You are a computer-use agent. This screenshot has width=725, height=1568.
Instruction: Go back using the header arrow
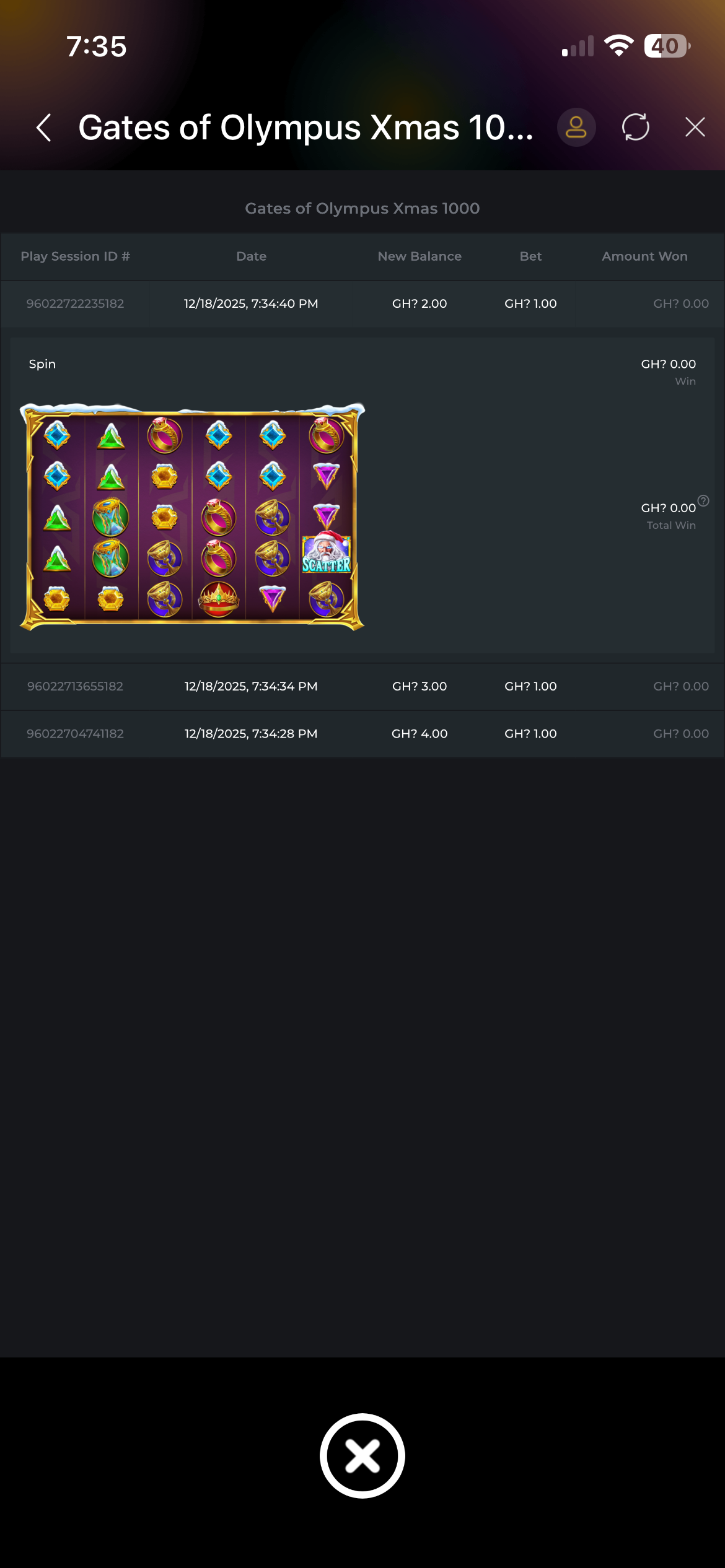pyautogui.click(x=44, y=128)
